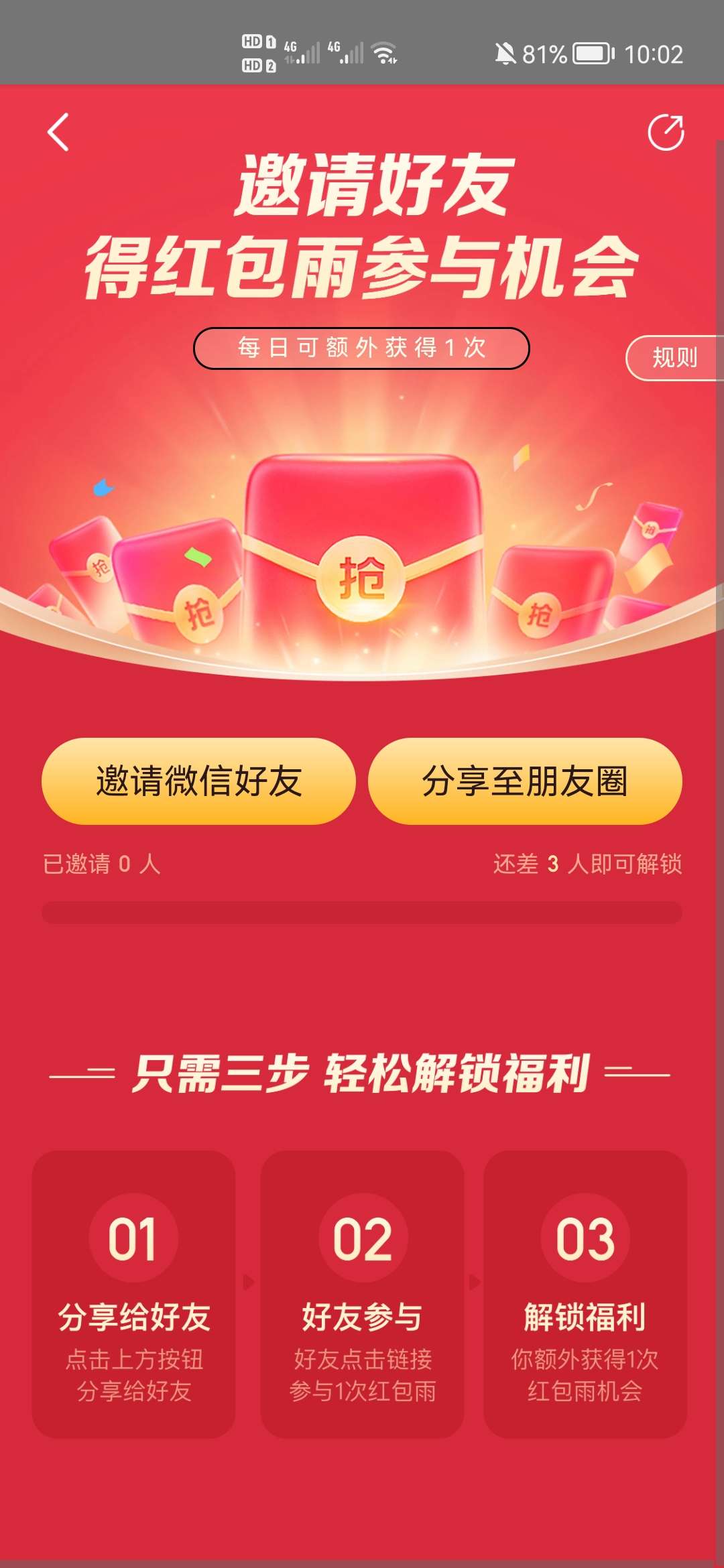Open the 规则 rules panel
This screenshot has width=724, height=1568.
tap(674, 358)
